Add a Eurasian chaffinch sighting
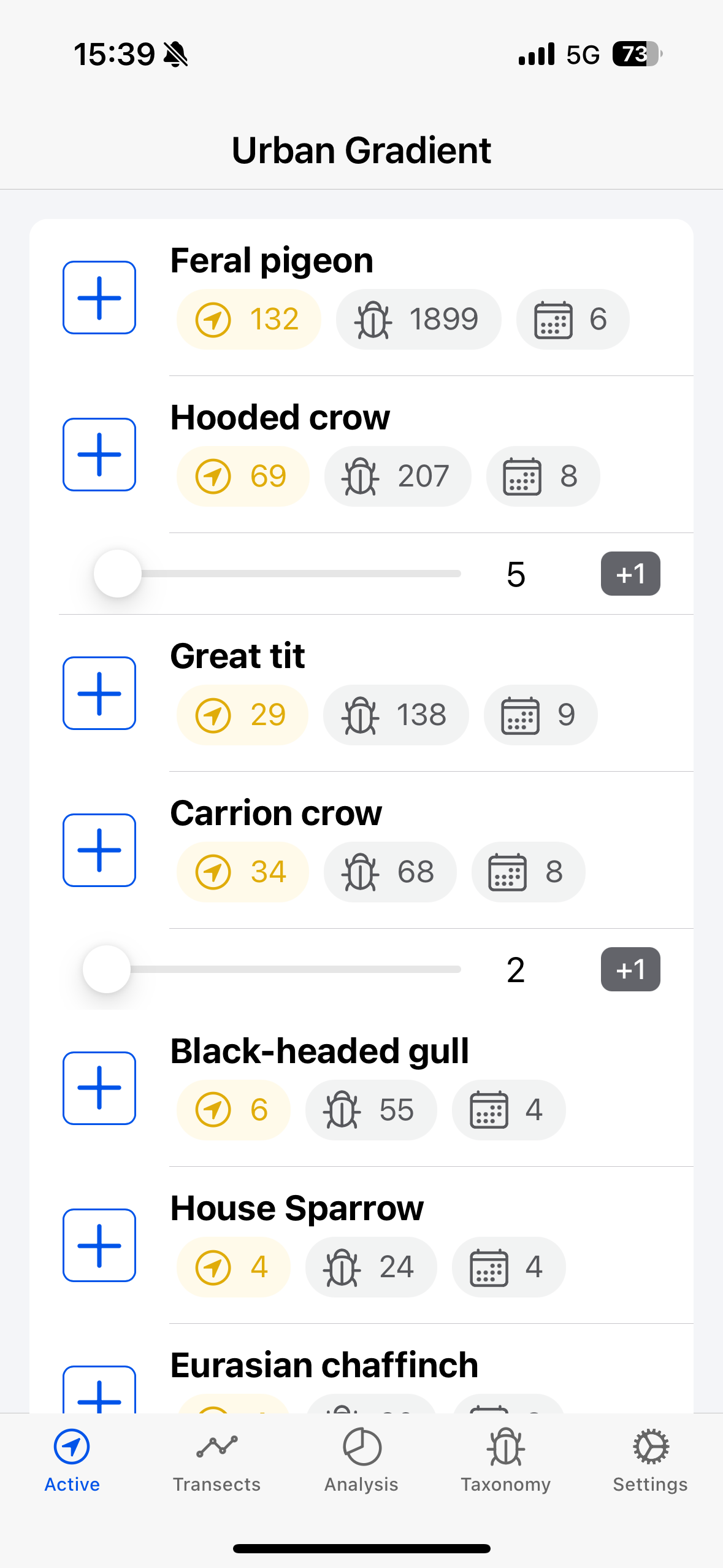723x1568 pixels. (99, 1390)
